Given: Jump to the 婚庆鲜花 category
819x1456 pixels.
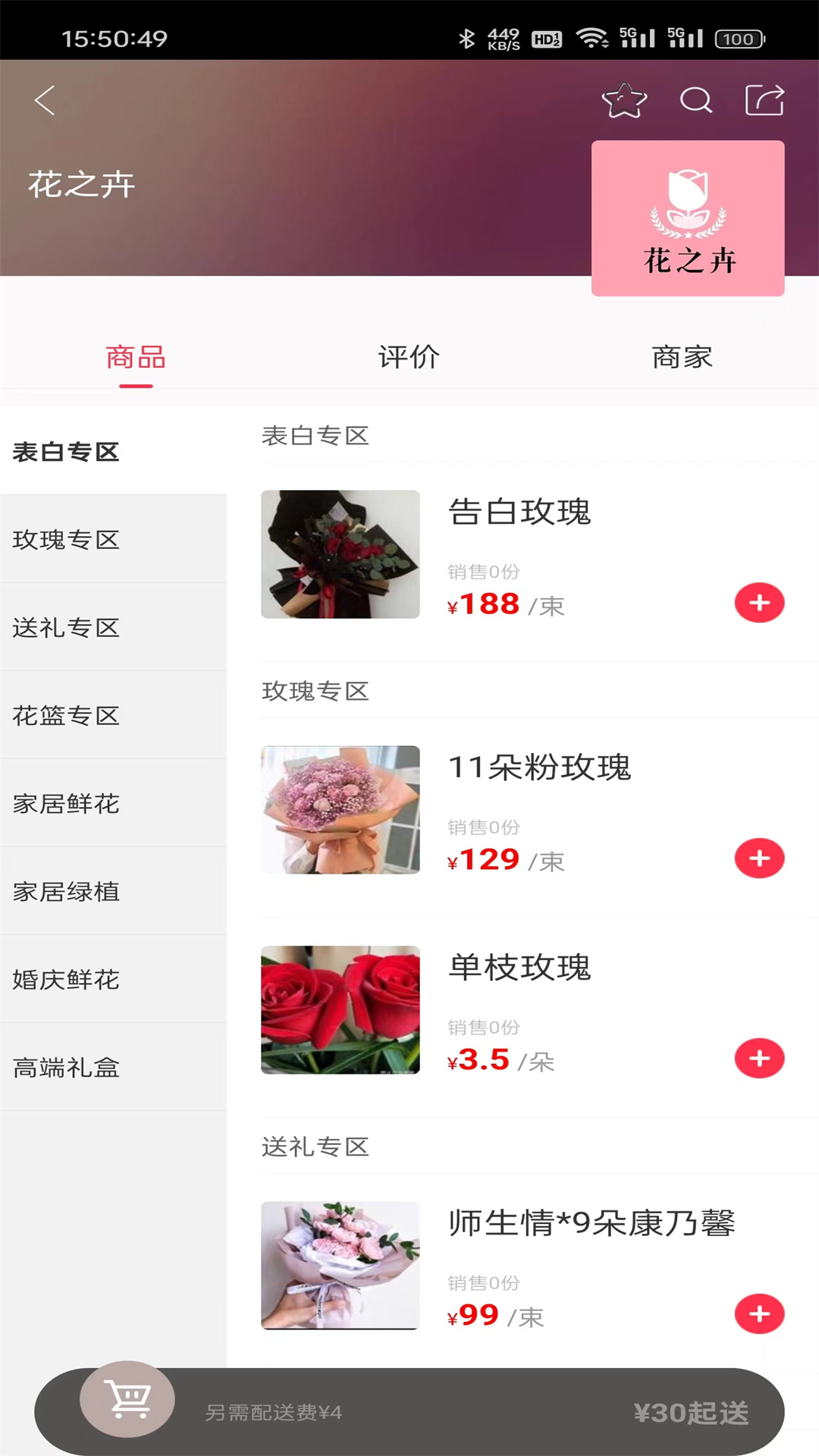Looking at the screenshot, I should pos(67,979).
